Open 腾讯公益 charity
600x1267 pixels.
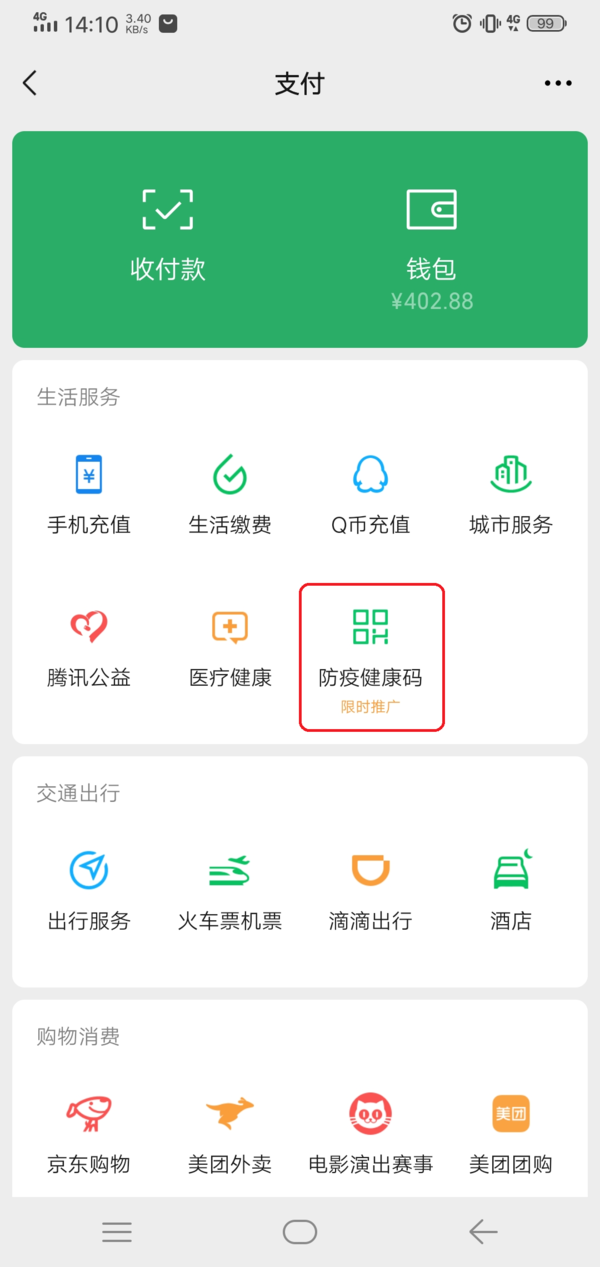[x=89, y=648]
